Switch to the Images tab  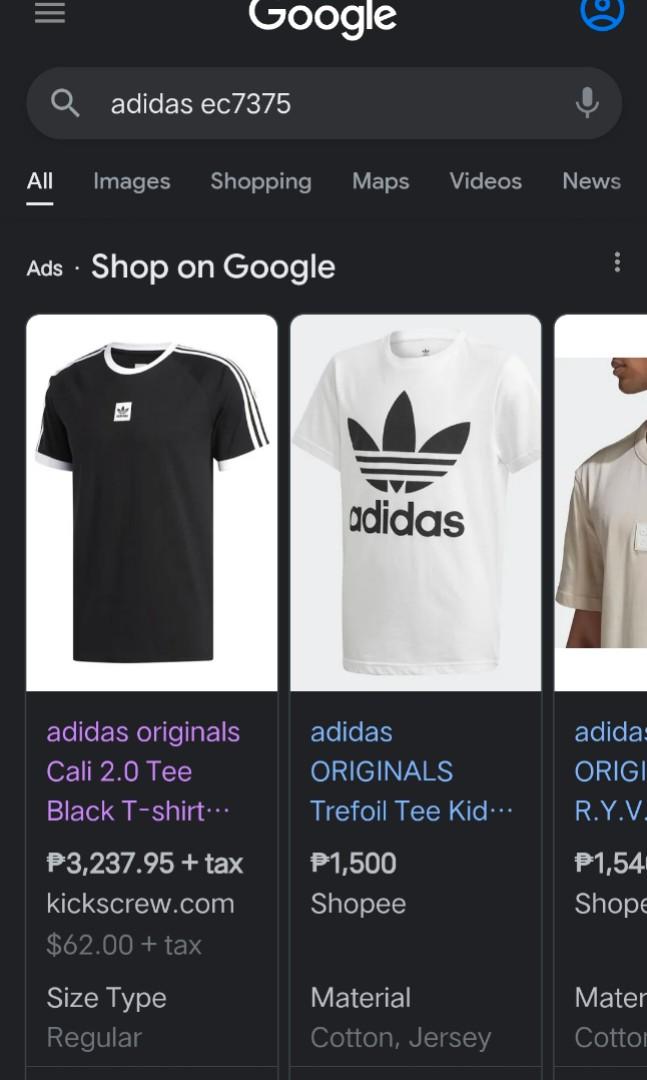click(x=131, y=181)
